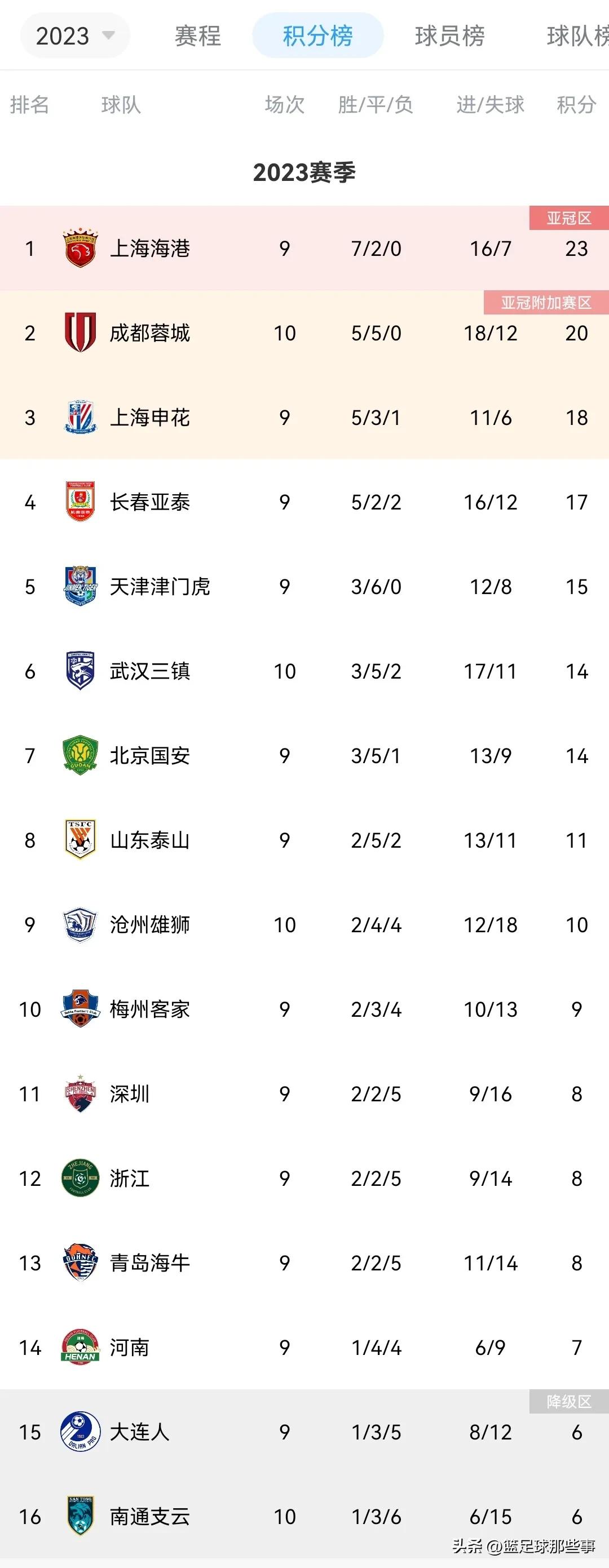The width and height of the screenshot is (609, 1568).
Task: Switch to the 赛程 tab
Action: 197,36
